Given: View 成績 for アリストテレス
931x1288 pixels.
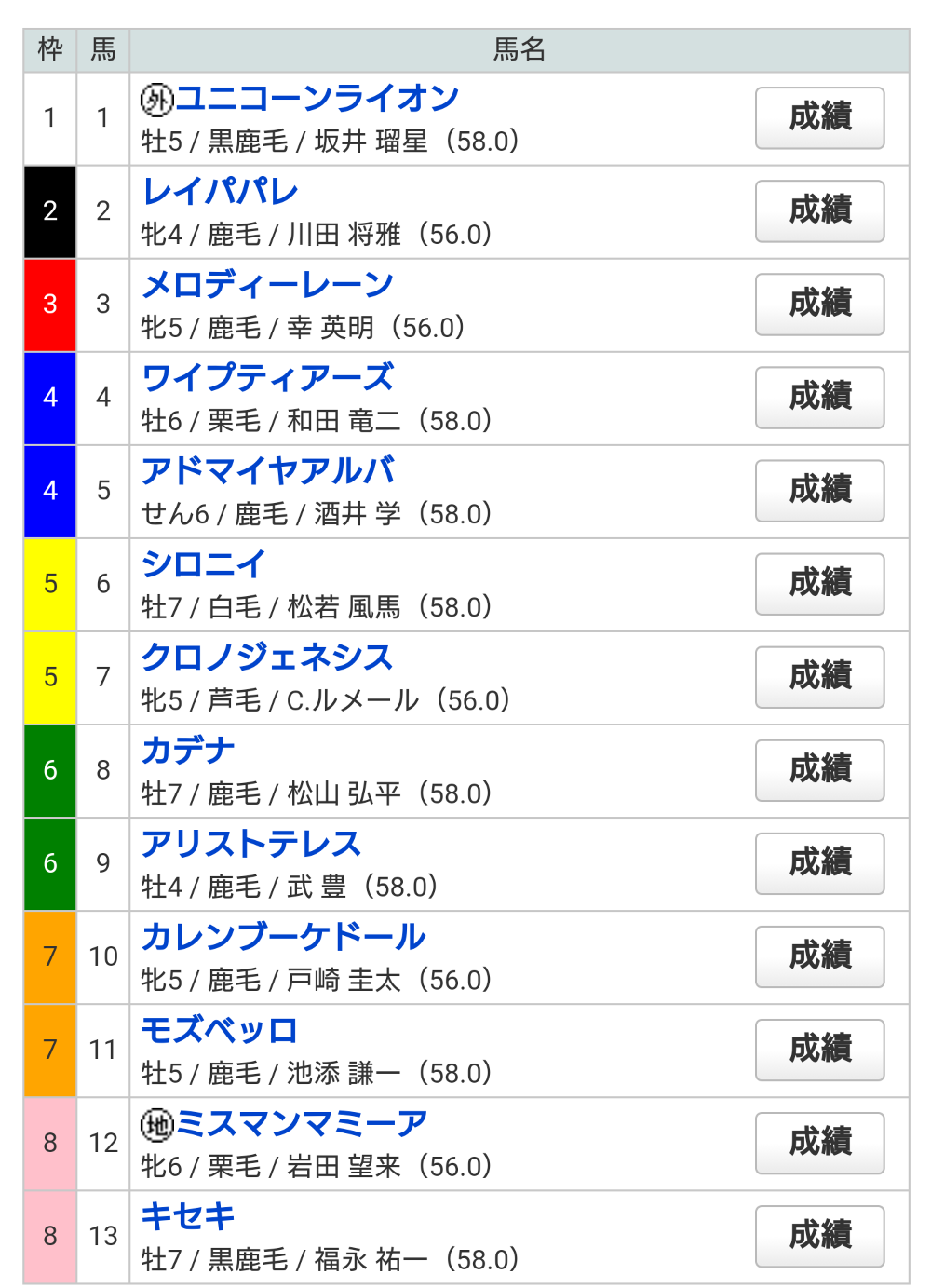Looking at the screenshot, I should pyautogui.click(x=819, y=863).
